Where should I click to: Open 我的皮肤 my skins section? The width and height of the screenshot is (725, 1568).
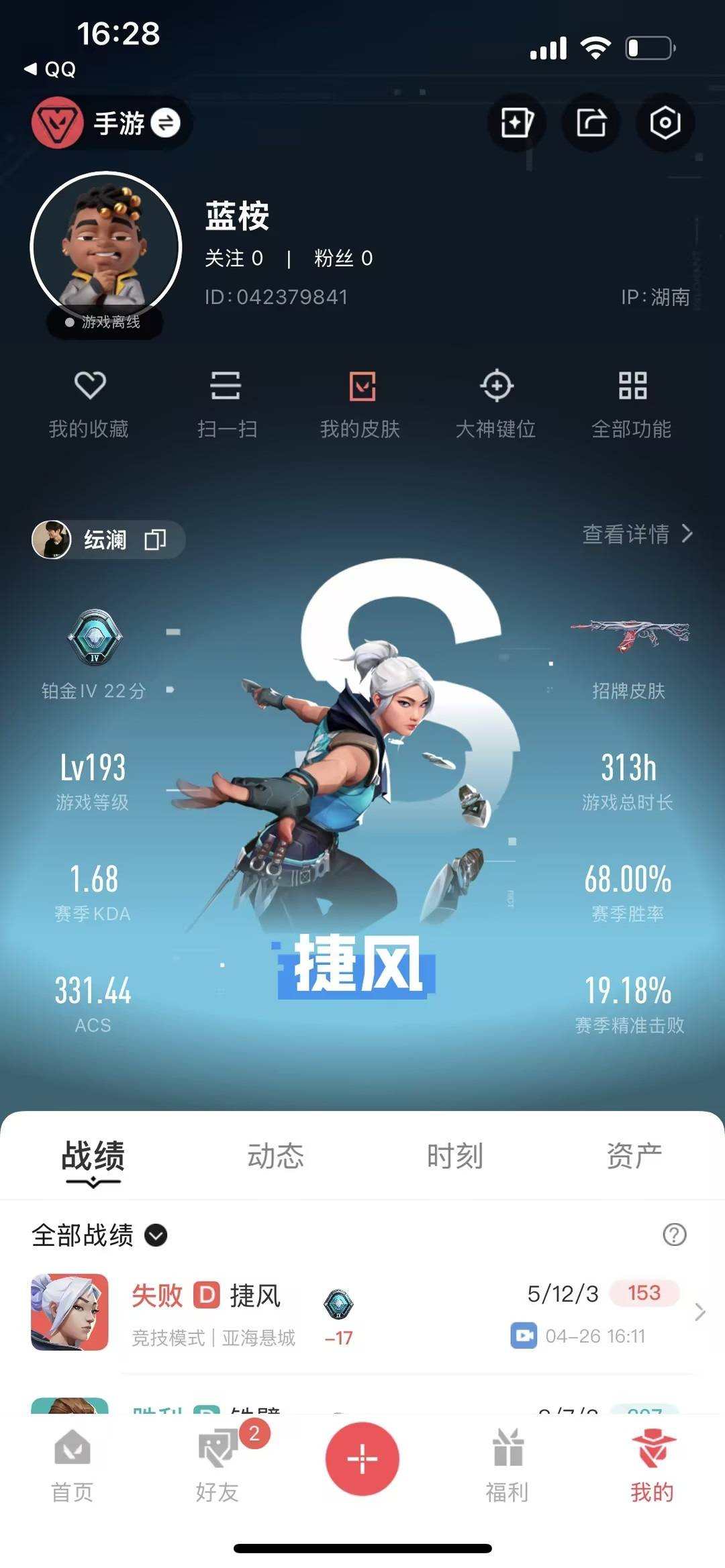(361, 403)
